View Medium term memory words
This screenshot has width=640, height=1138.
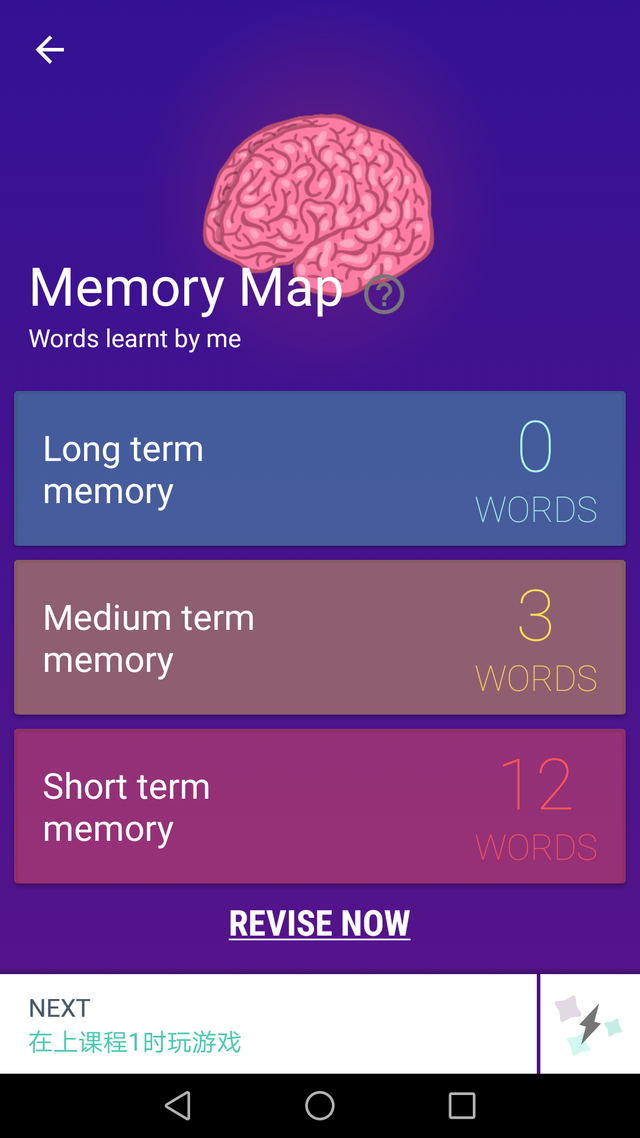[320, 638]
